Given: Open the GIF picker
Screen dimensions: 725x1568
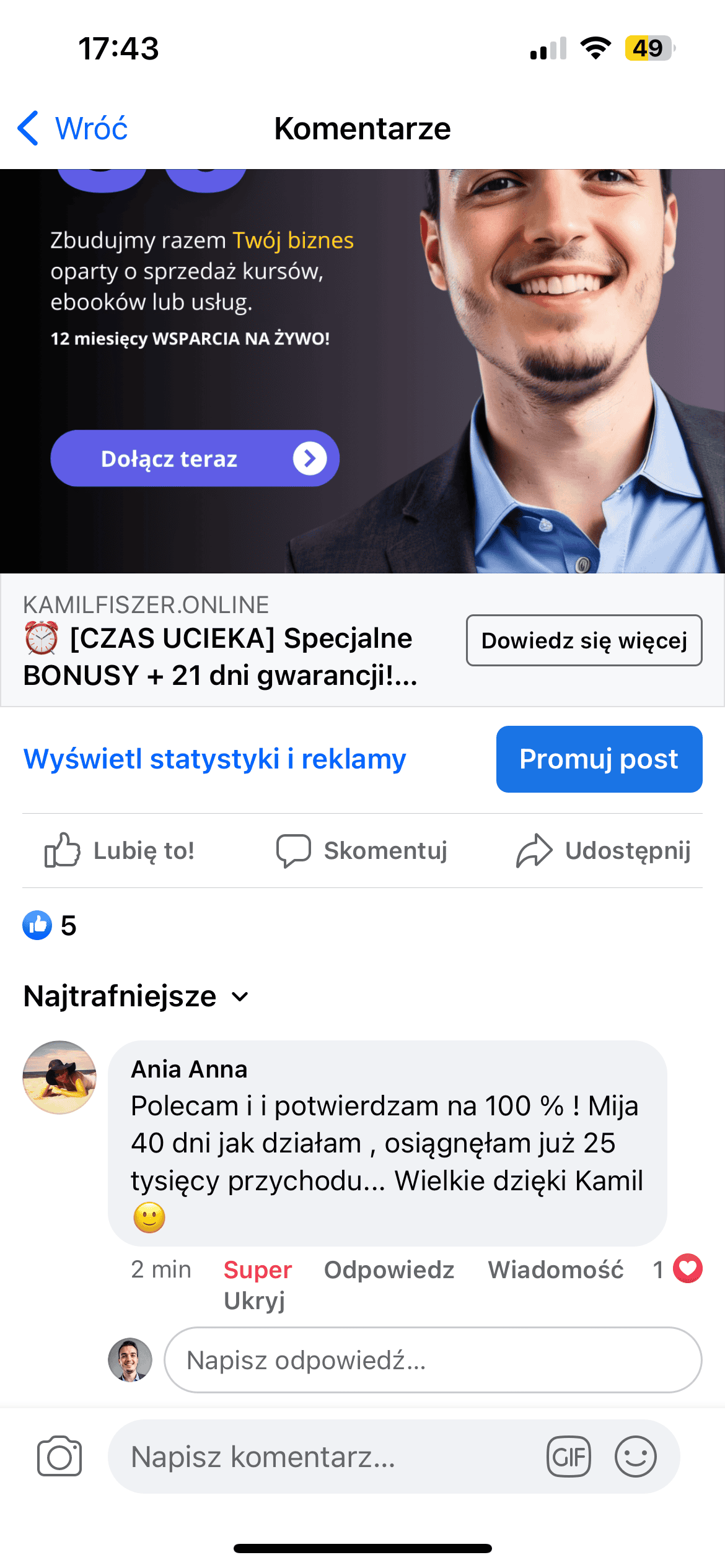Looking at the screenshot, I should click(x=568, y=1457).
